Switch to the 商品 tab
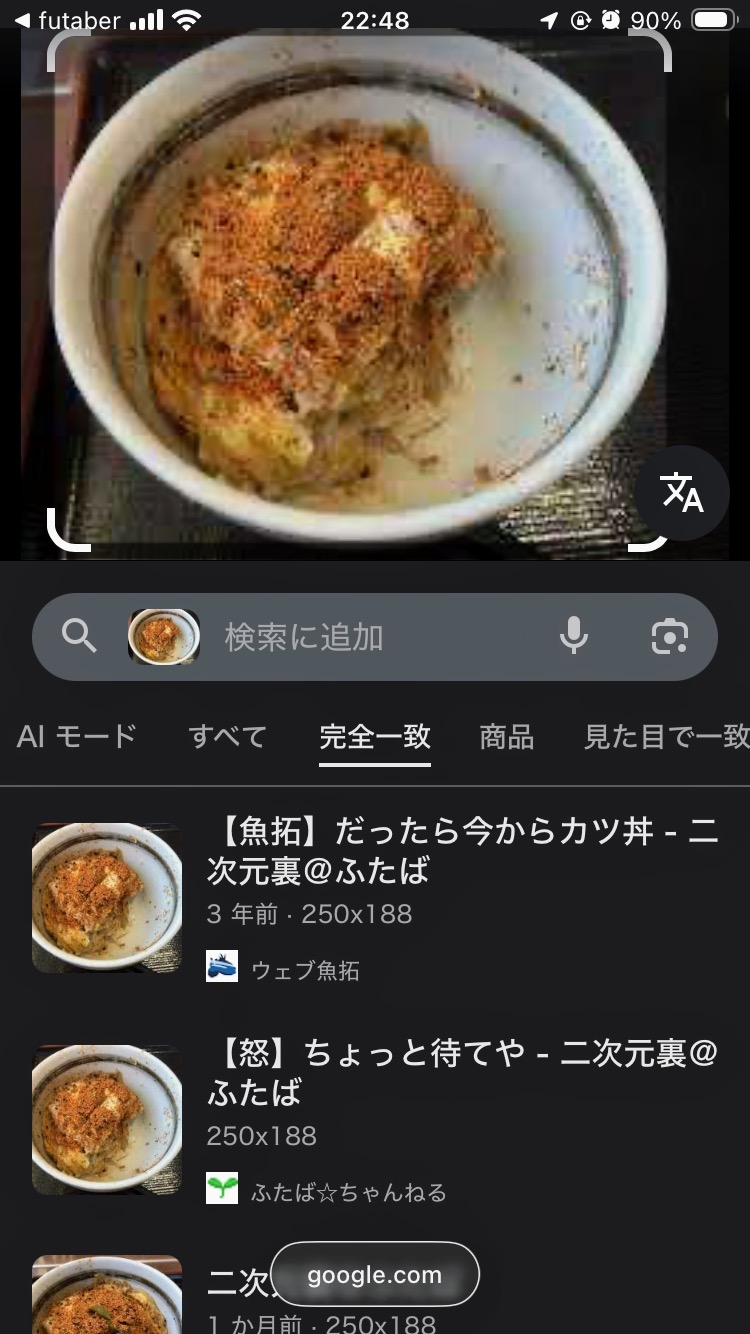This screenshot has height=1334, width=750. 507,737
